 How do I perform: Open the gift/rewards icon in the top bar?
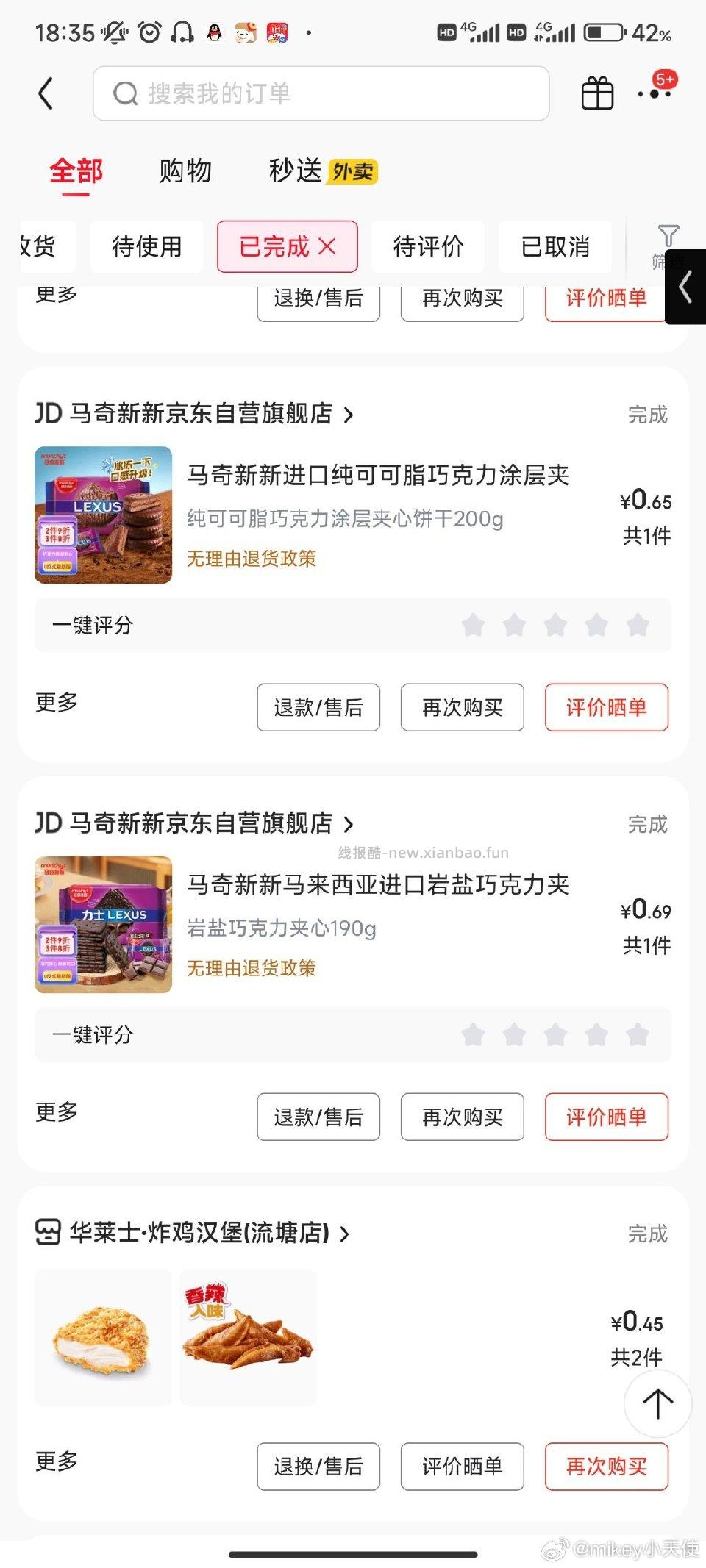596,93
